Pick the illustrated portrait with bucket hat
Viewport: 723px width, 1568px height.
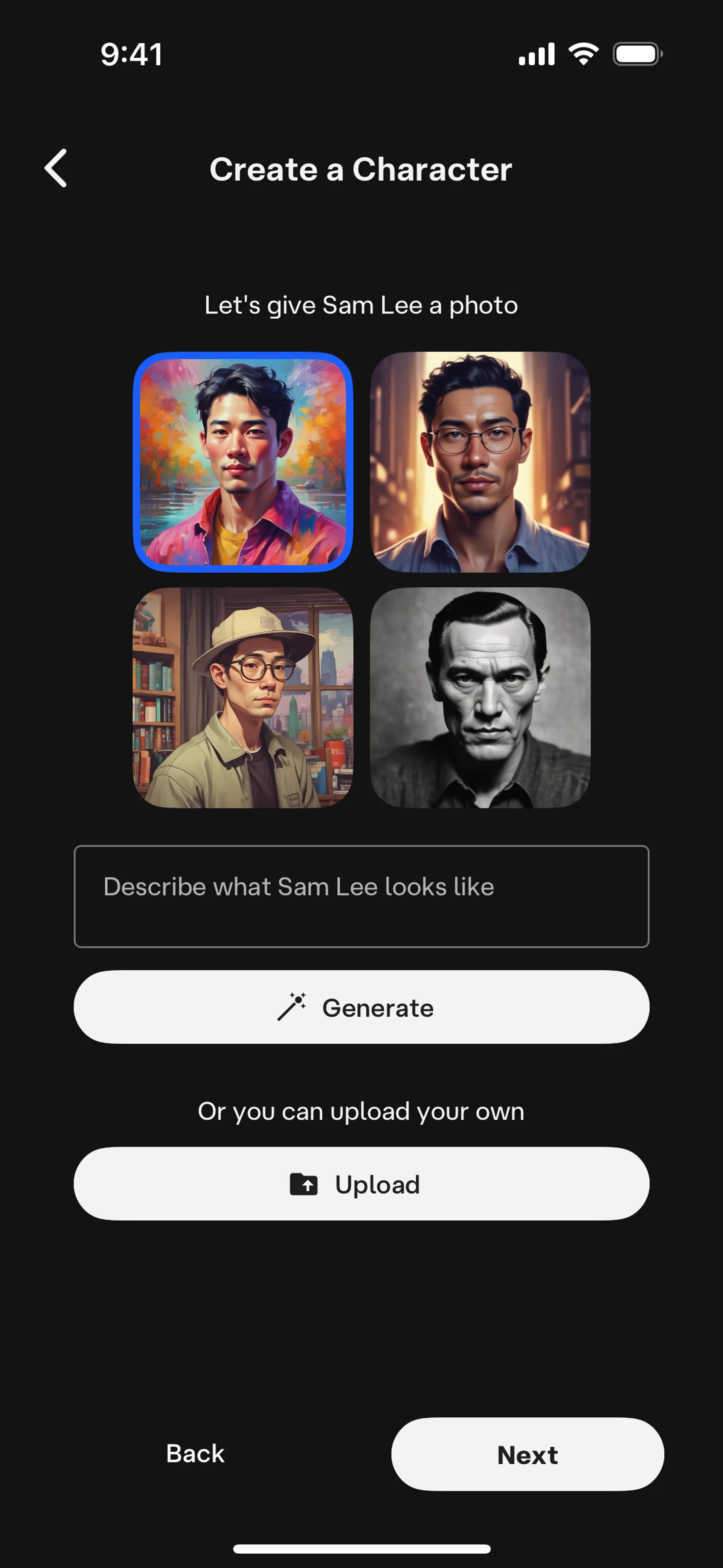tap(243, 698)
